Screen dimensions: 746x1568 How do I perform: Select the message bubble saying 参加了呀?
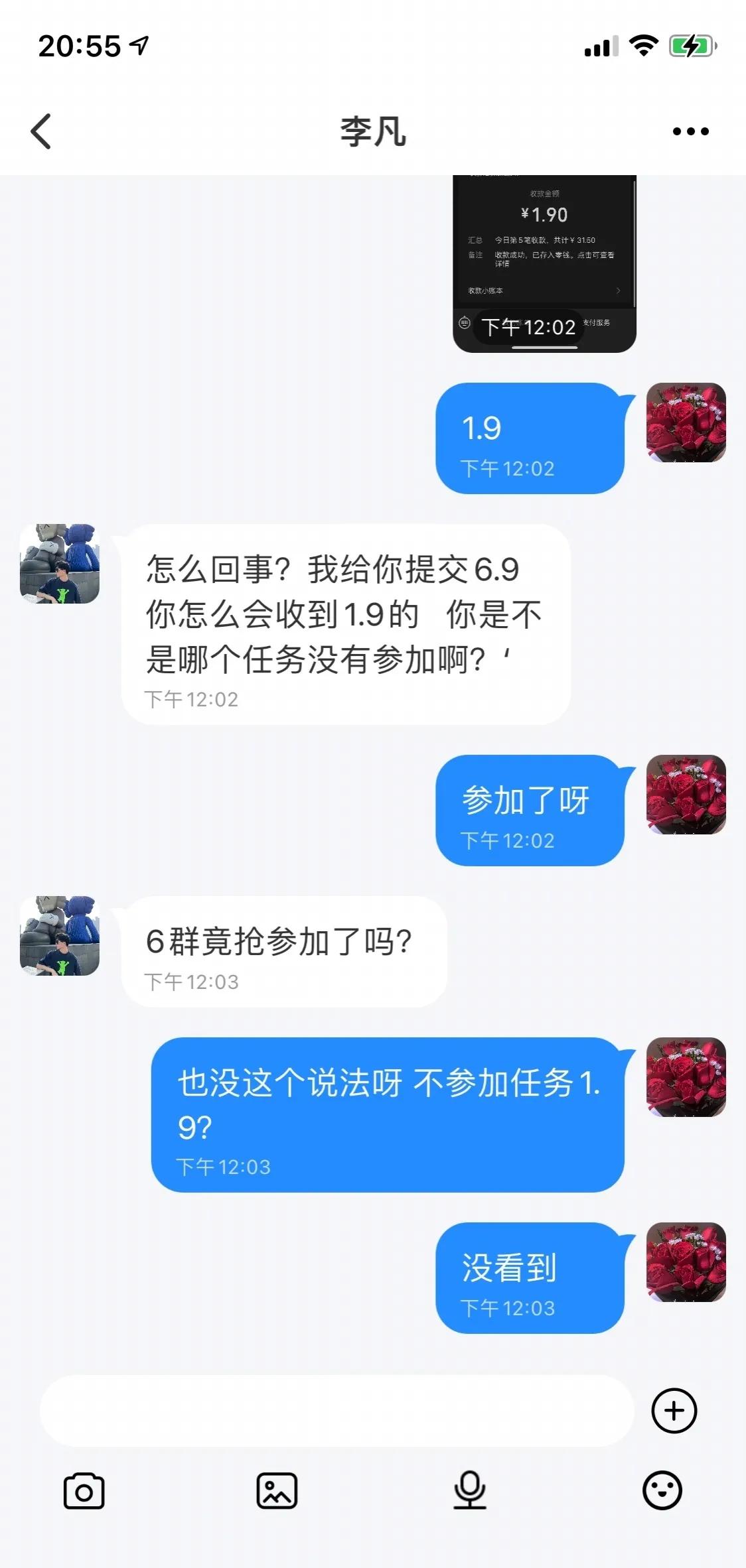tap(529, 811)
